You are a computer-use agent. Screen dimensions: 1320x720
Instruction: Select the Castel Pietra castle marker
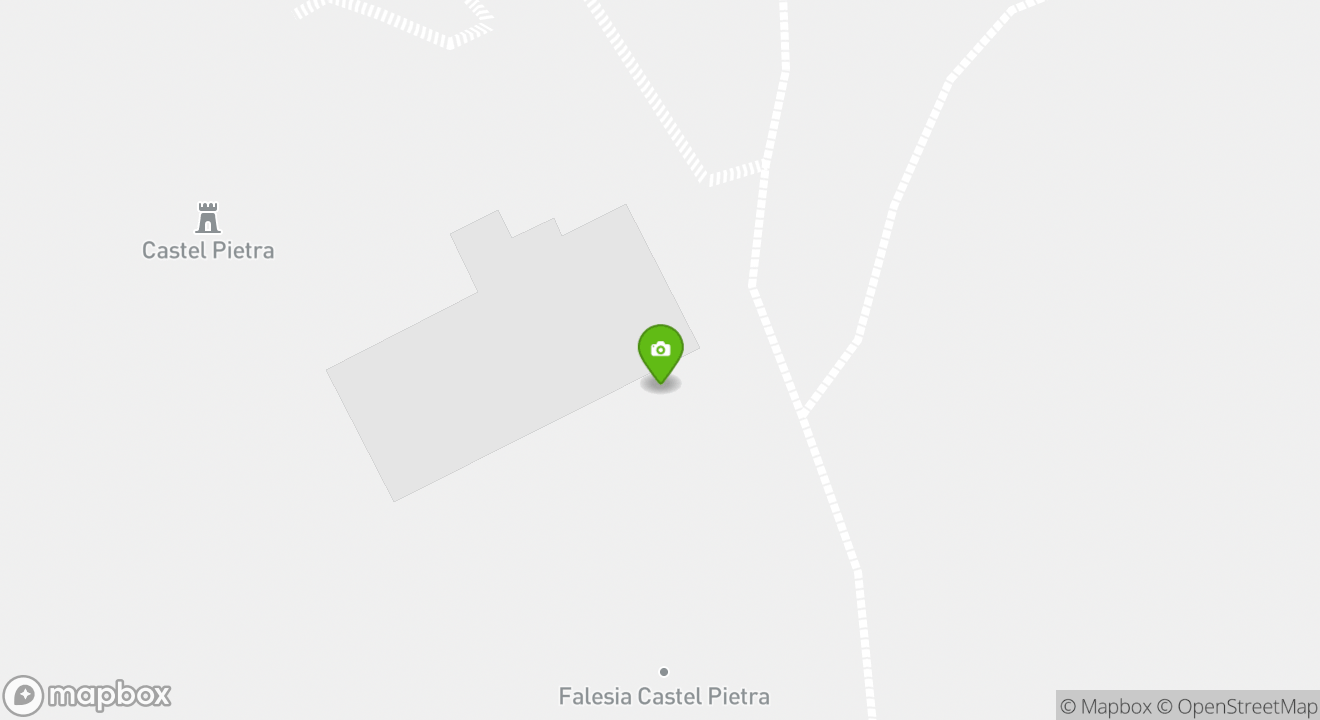(x=207, y=218)
